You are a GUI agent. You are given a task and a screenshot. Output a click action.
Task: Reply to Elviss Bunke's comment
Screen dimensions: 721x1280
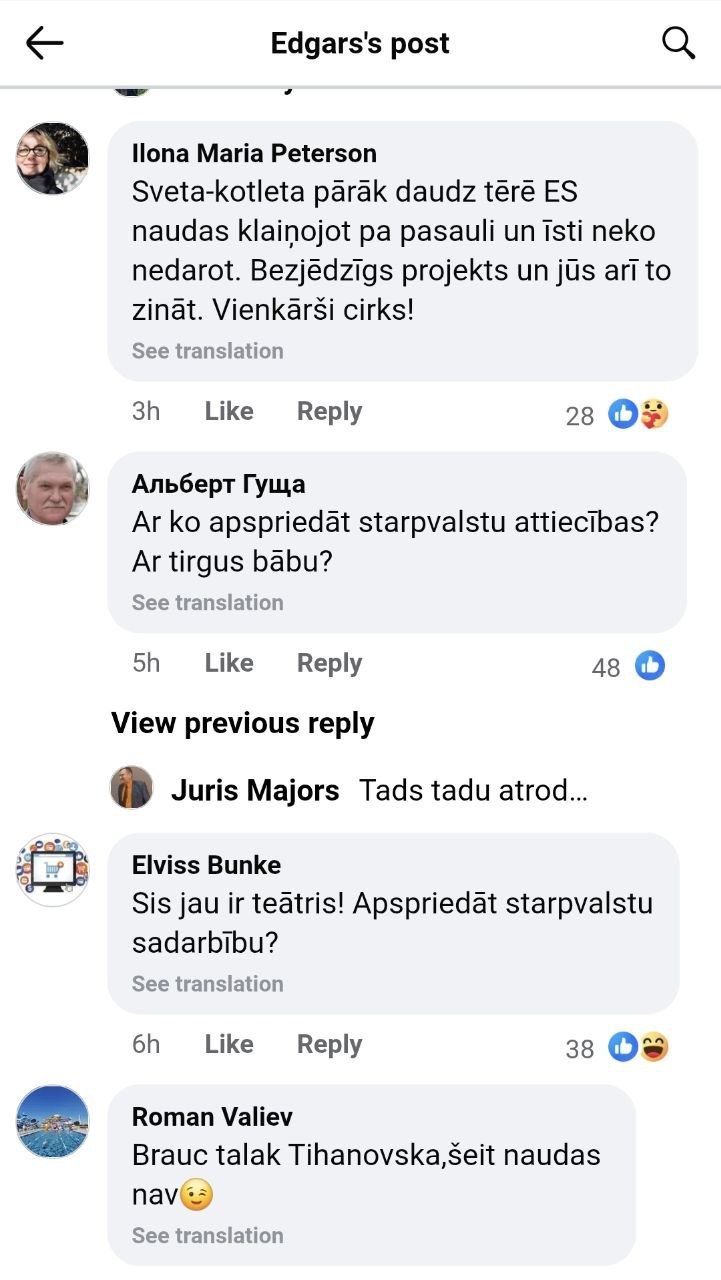329,1045
